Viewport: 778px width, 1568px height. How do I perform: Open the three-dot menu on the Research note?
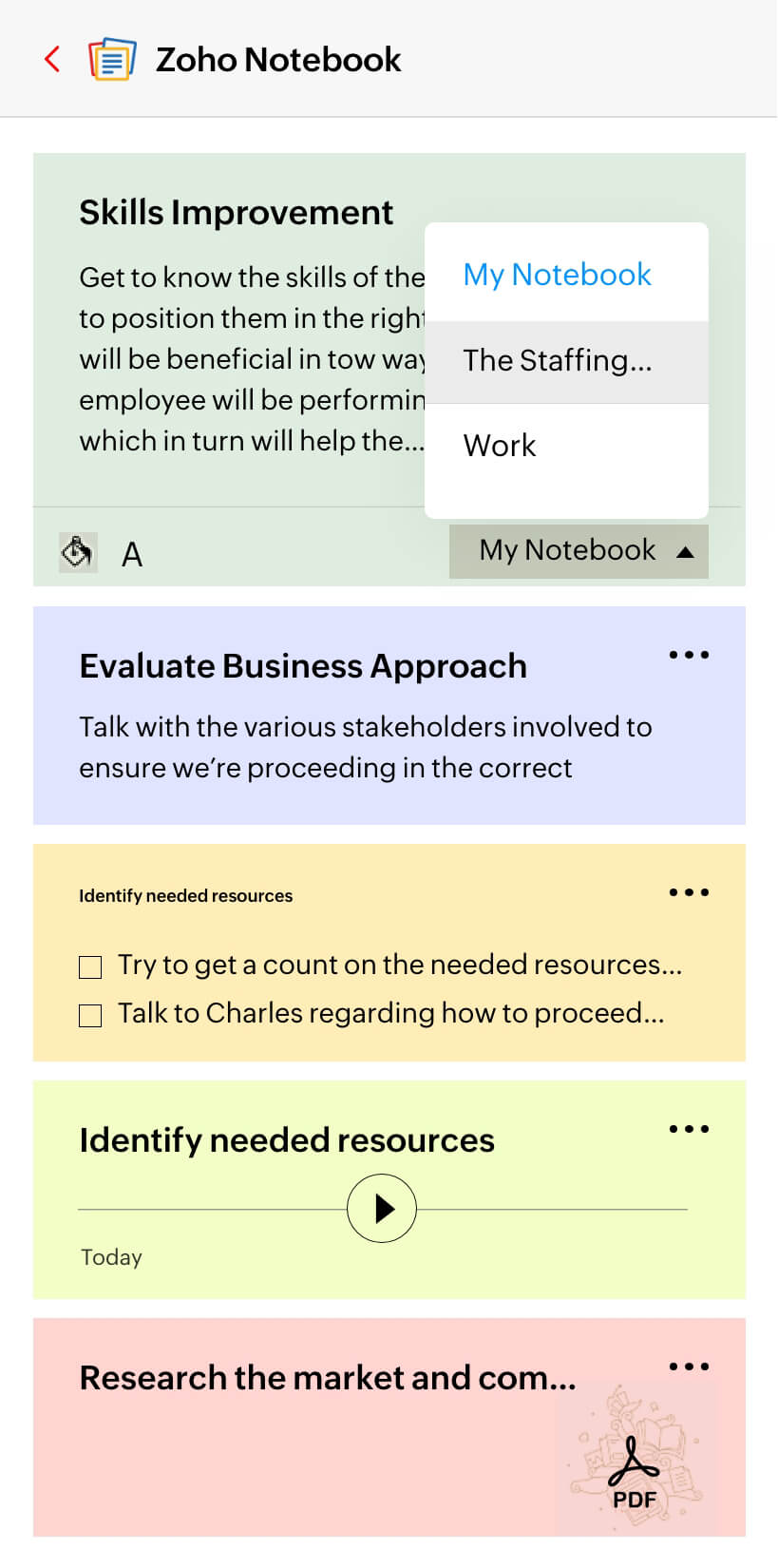click(x=689, y=1367)
